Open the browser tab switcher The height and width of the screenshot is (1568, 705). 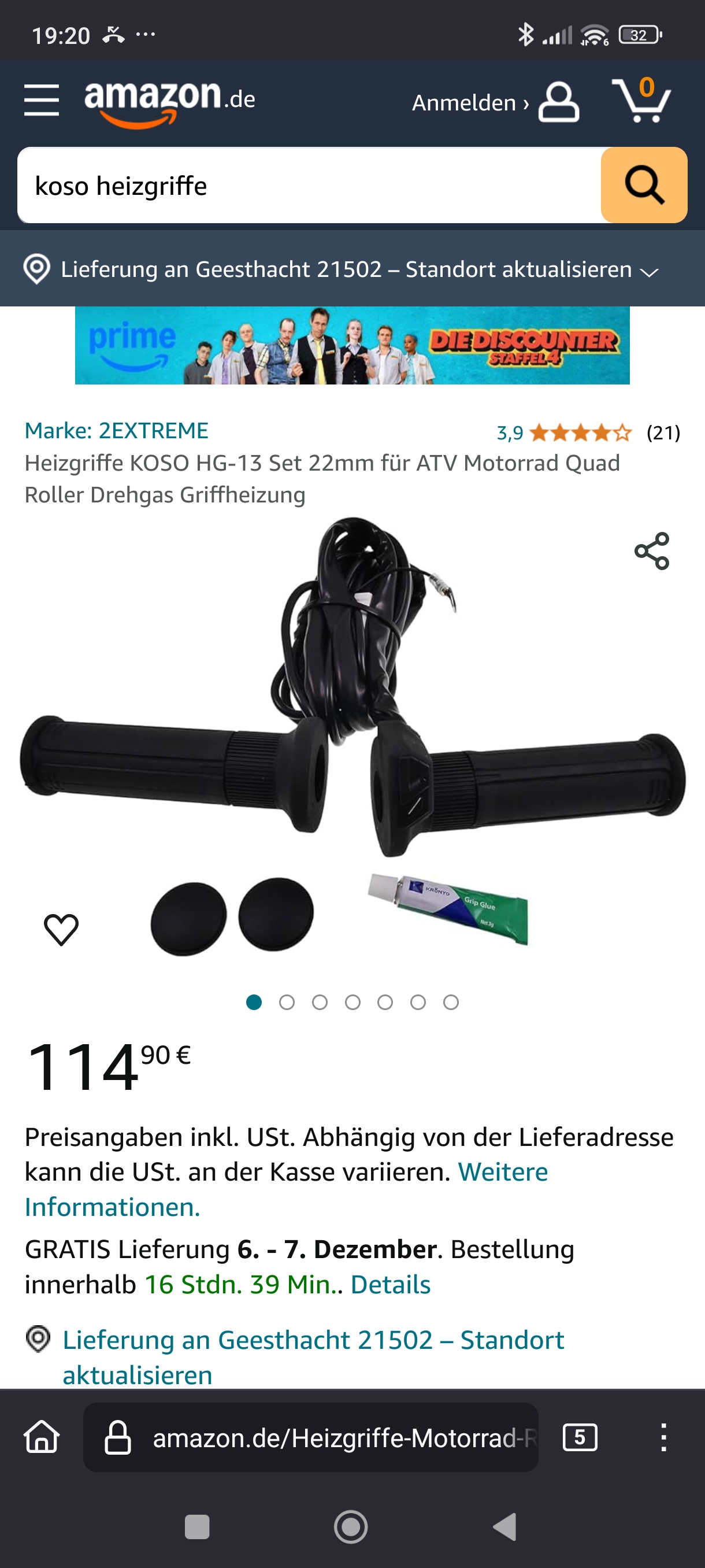[579, 1437]
